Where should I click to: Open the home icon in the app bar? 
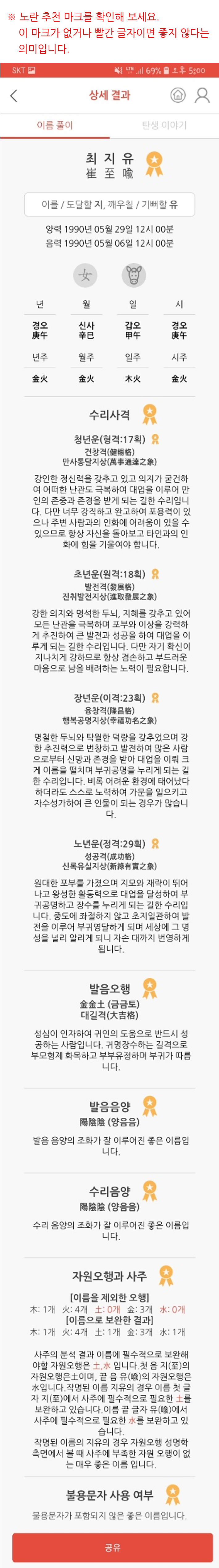[x=178, y=95]
